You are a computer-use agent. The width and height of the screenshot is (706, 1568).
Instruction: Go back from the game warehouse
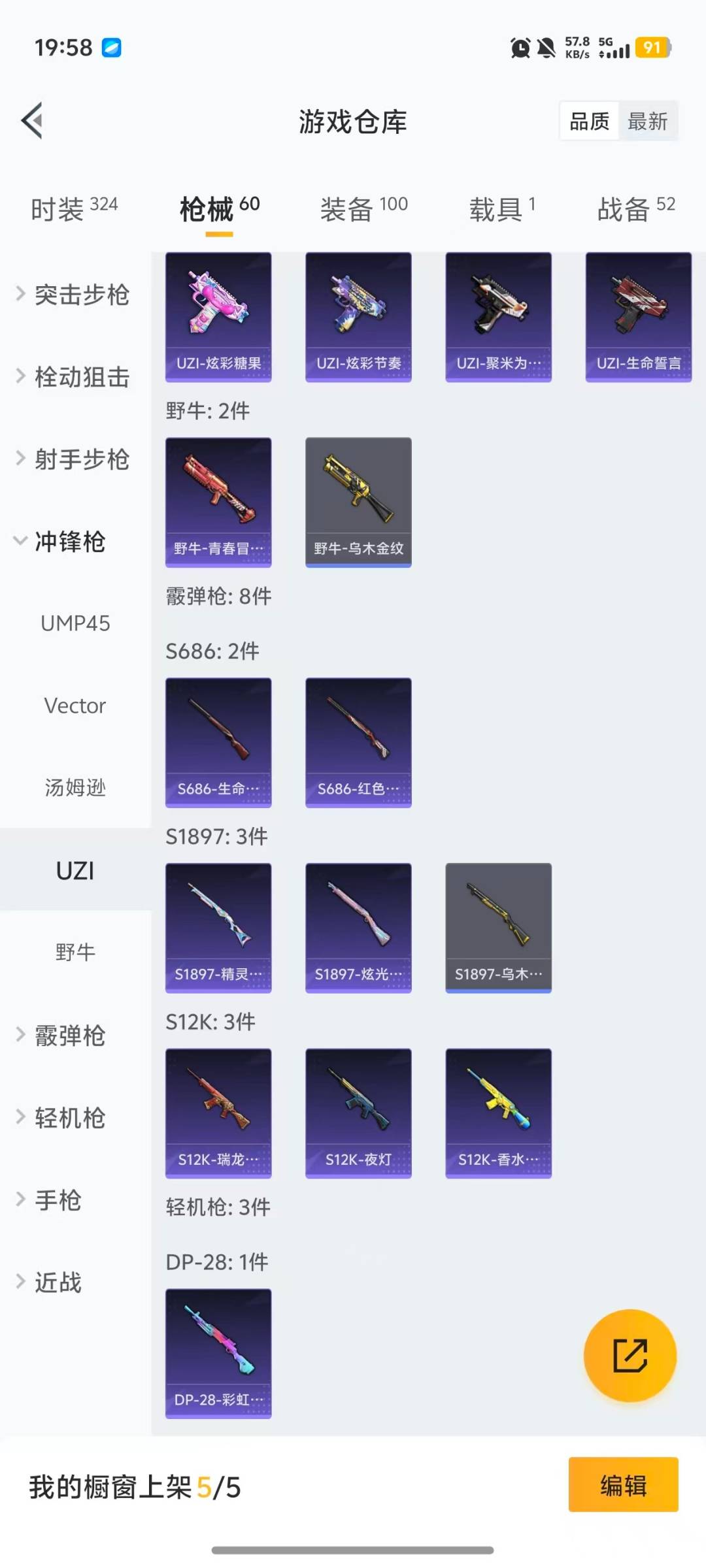[x=33, y=121]
